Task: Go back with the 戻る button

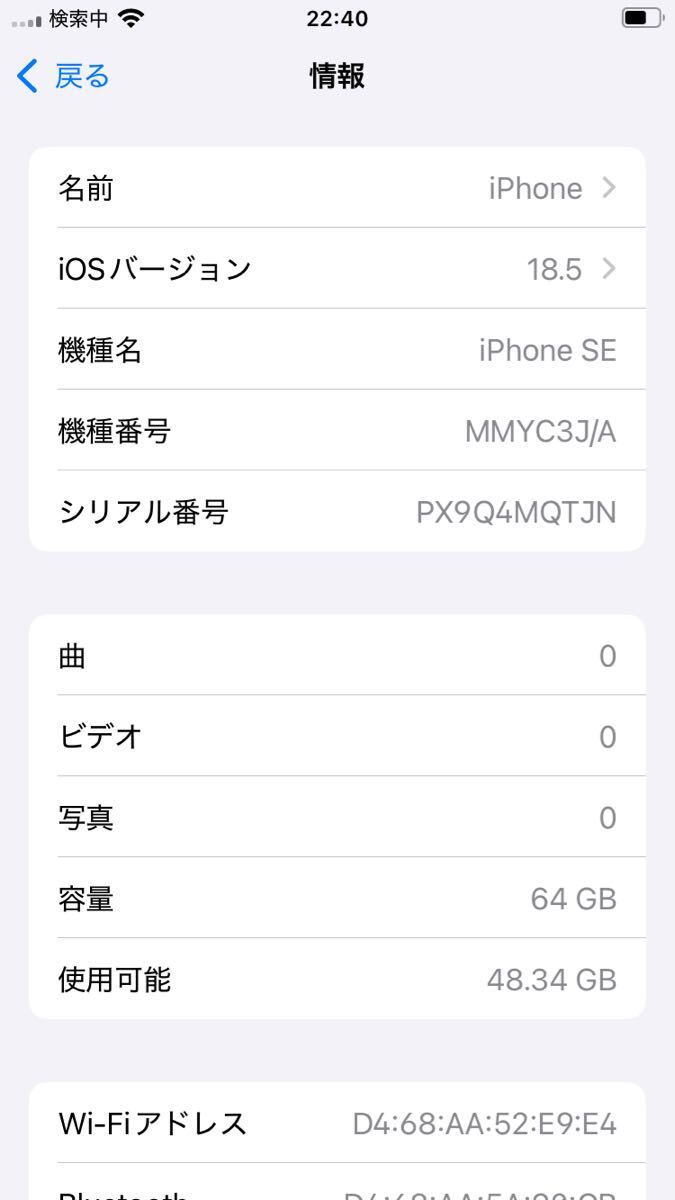Action: [x=63, y=76]
